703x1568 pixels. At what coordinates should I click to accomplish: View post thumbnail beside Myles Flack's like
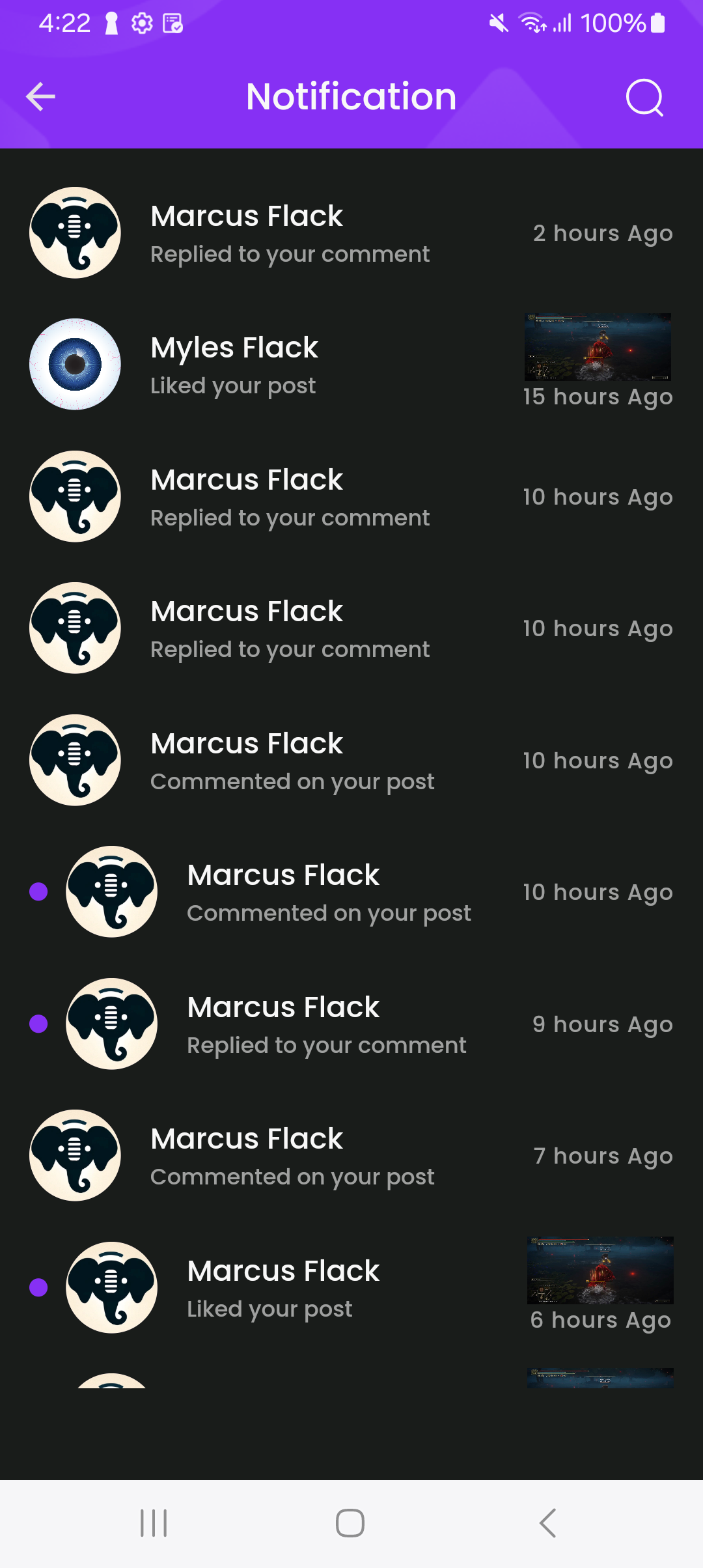598,347
